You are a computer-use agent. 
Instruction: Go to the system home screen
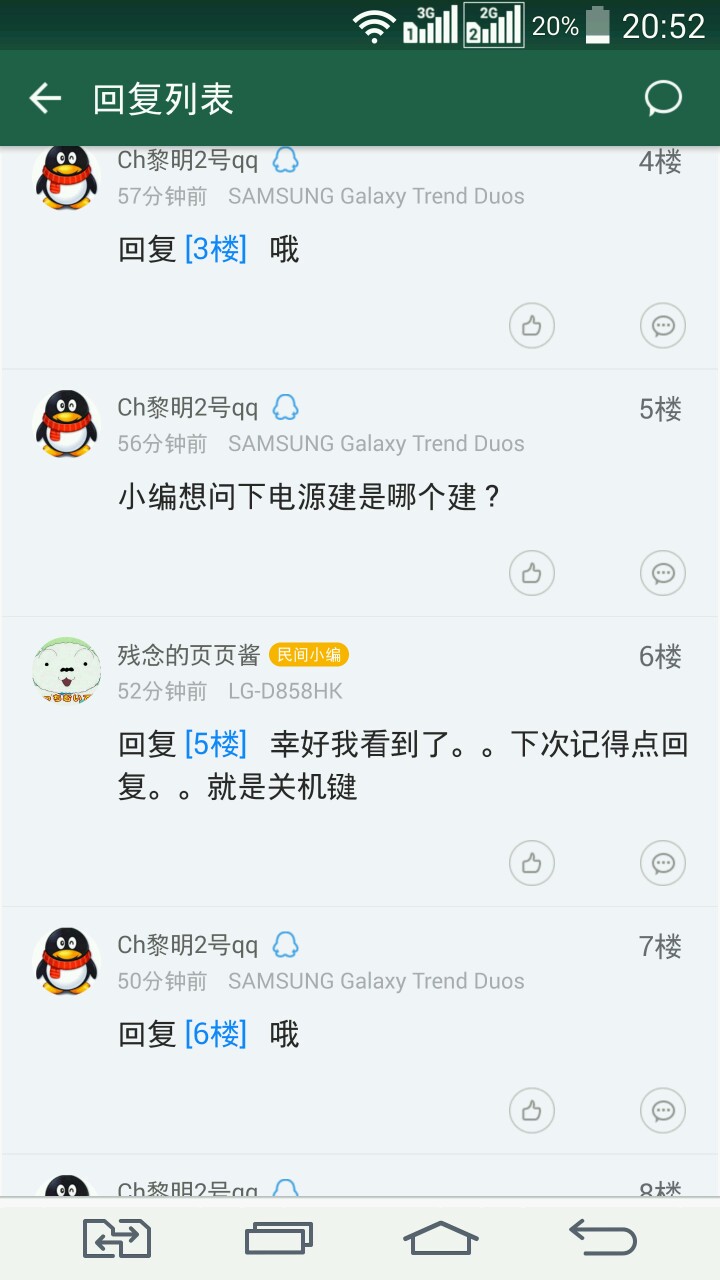[x=441, y=1239]
